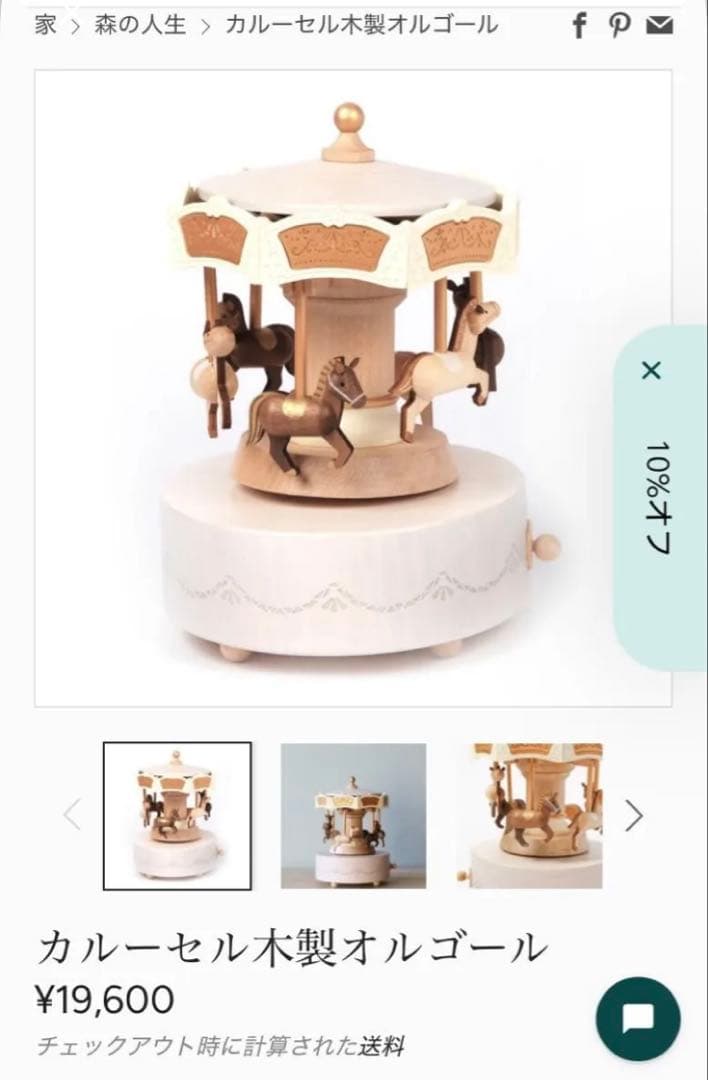This screenshot has width=708, height=1080.
Task: Share this product on Facebook
Action: click(579, 26)
